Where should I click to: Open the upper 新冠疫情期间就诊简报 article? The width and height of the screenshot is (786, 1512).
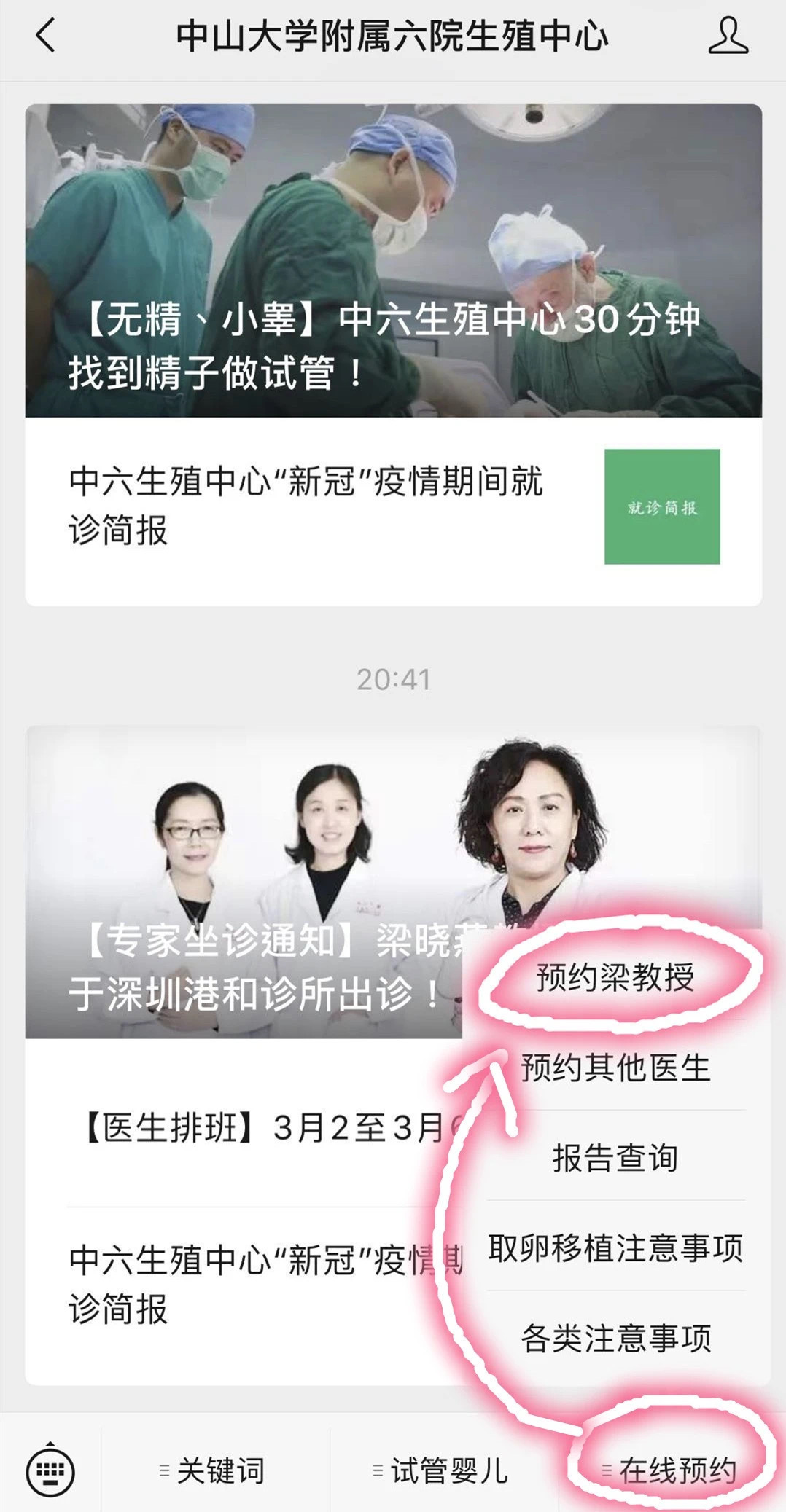point(306,506)
